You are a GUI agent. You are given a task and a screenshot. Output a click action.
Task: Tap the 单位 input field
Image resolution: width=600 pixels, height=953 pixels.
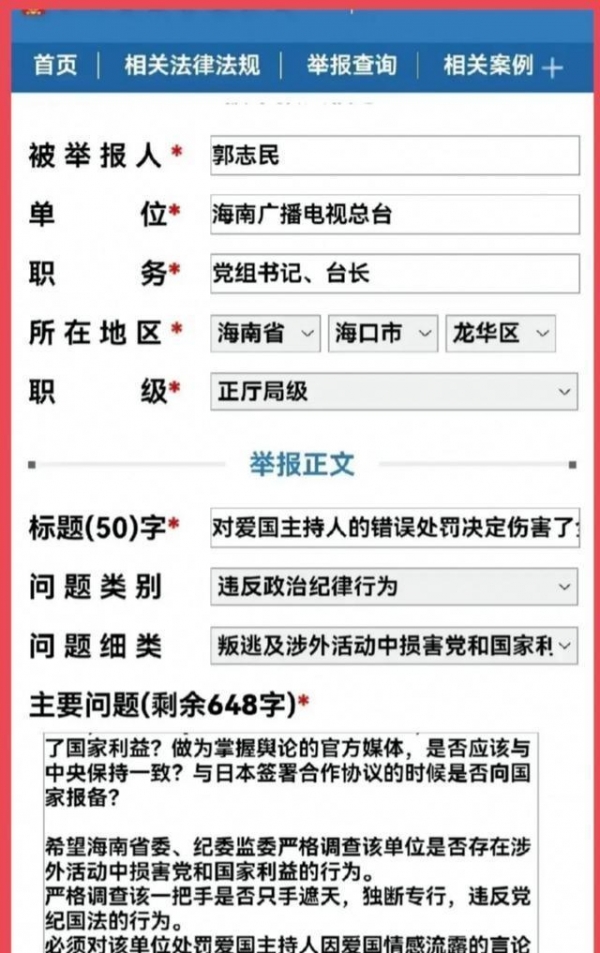tap(394, 215)
